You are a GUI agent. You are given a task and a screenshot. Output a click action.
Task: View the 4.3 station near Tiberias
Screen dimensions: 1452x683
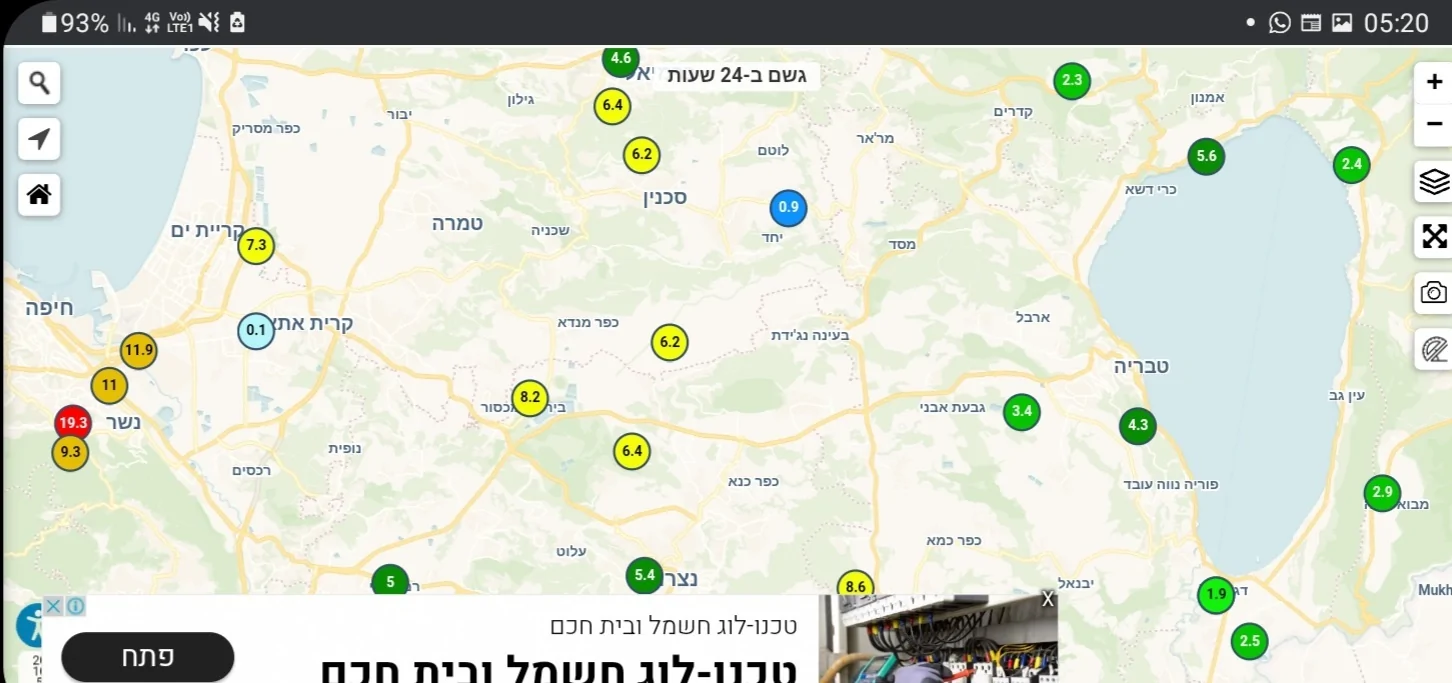tap(1138, 426)
